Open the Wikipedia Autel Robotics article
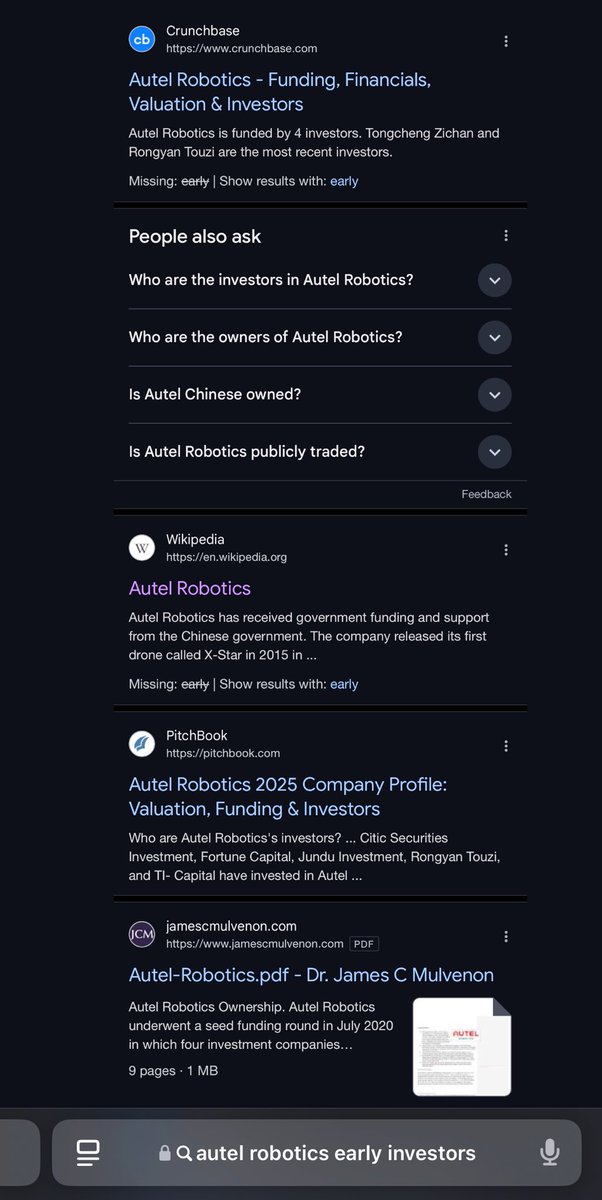The width and height of the screenshot is (602, 1200). click(x=190, y=588)
